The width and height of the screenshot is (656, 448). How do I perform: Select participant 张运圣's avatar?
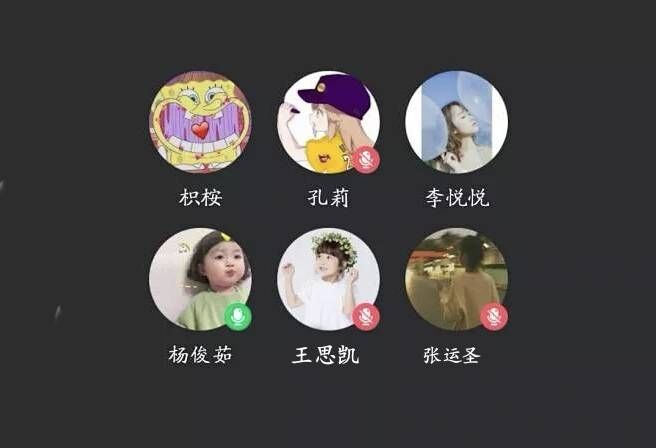click(456, 279)
